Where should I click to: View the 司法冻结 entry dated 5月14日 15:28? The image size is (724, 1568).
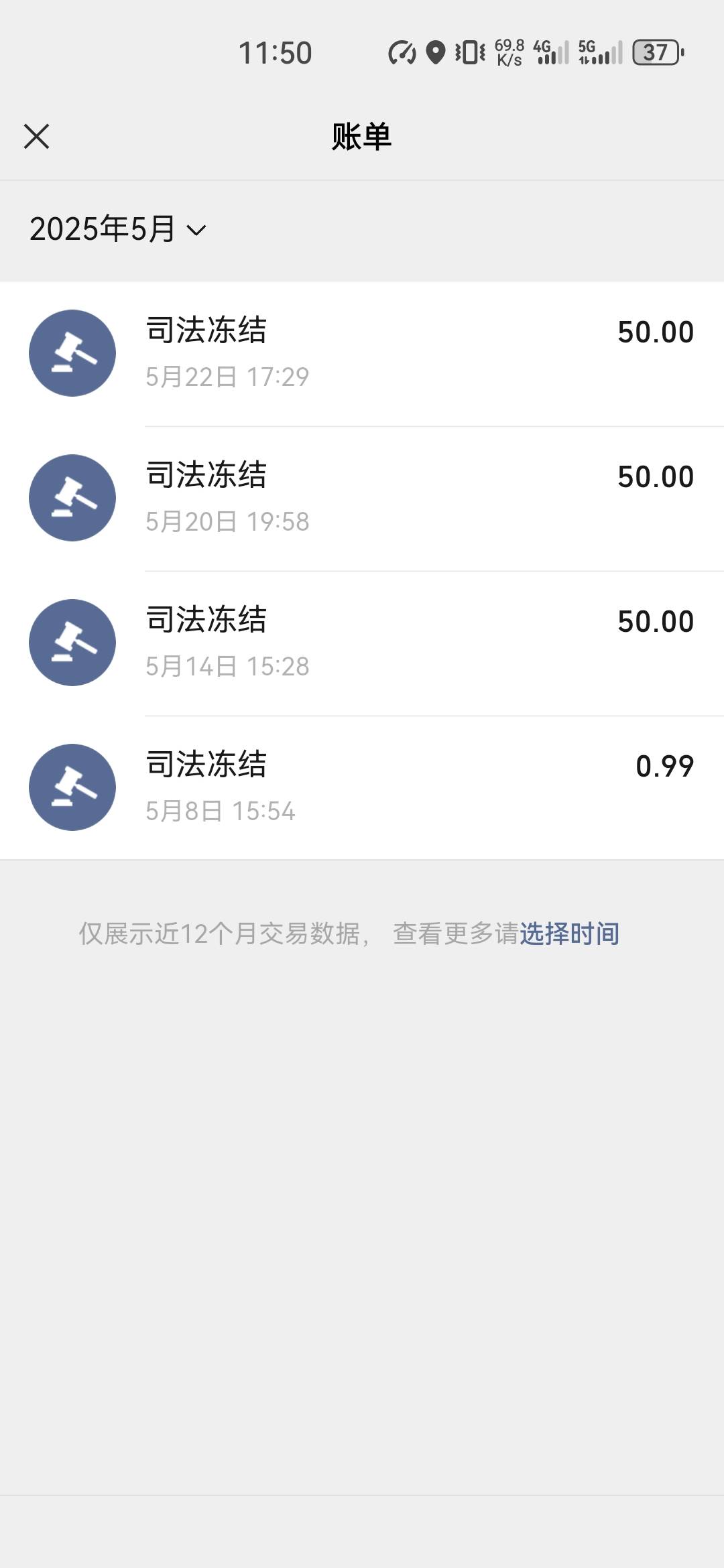[362, 643]
